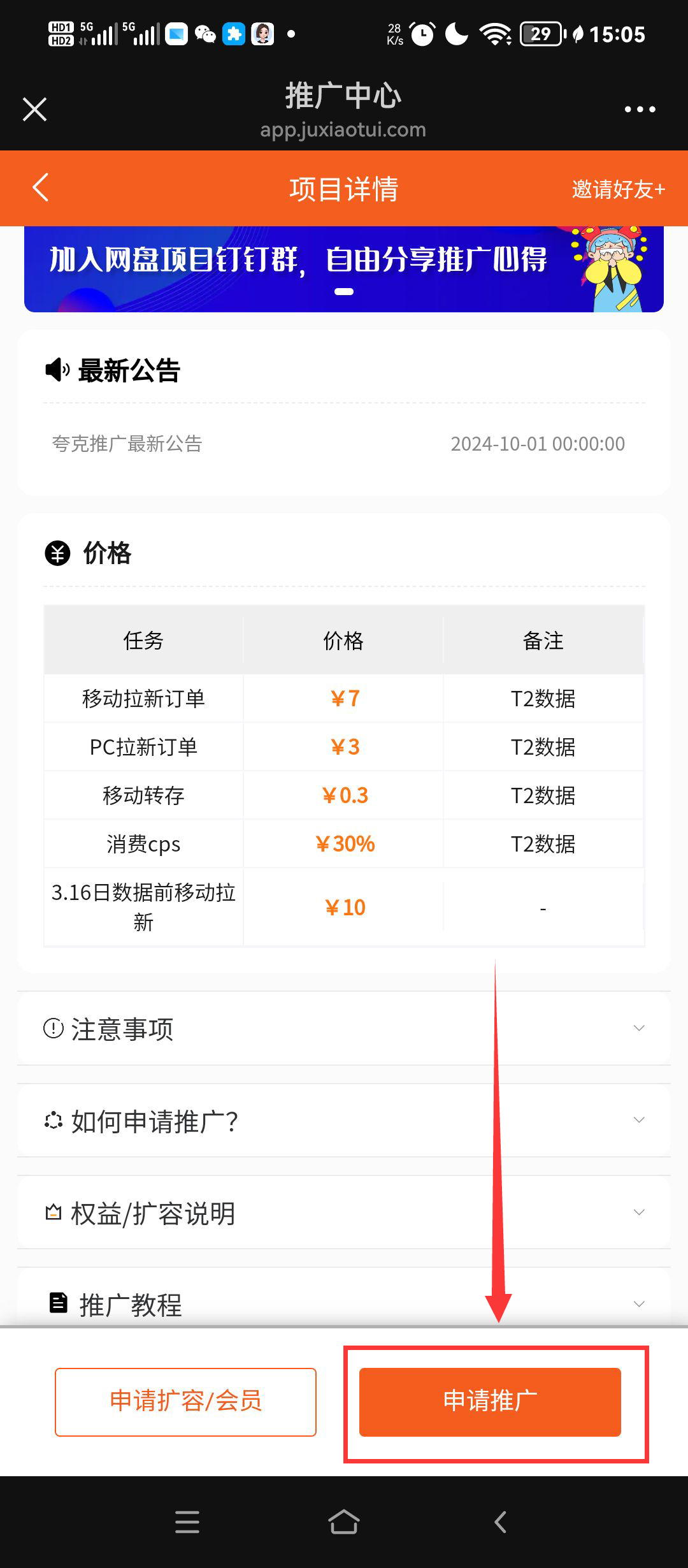Go to the system home screen
Viewport: 688px width, 1568px height.
pos(343,1522)
